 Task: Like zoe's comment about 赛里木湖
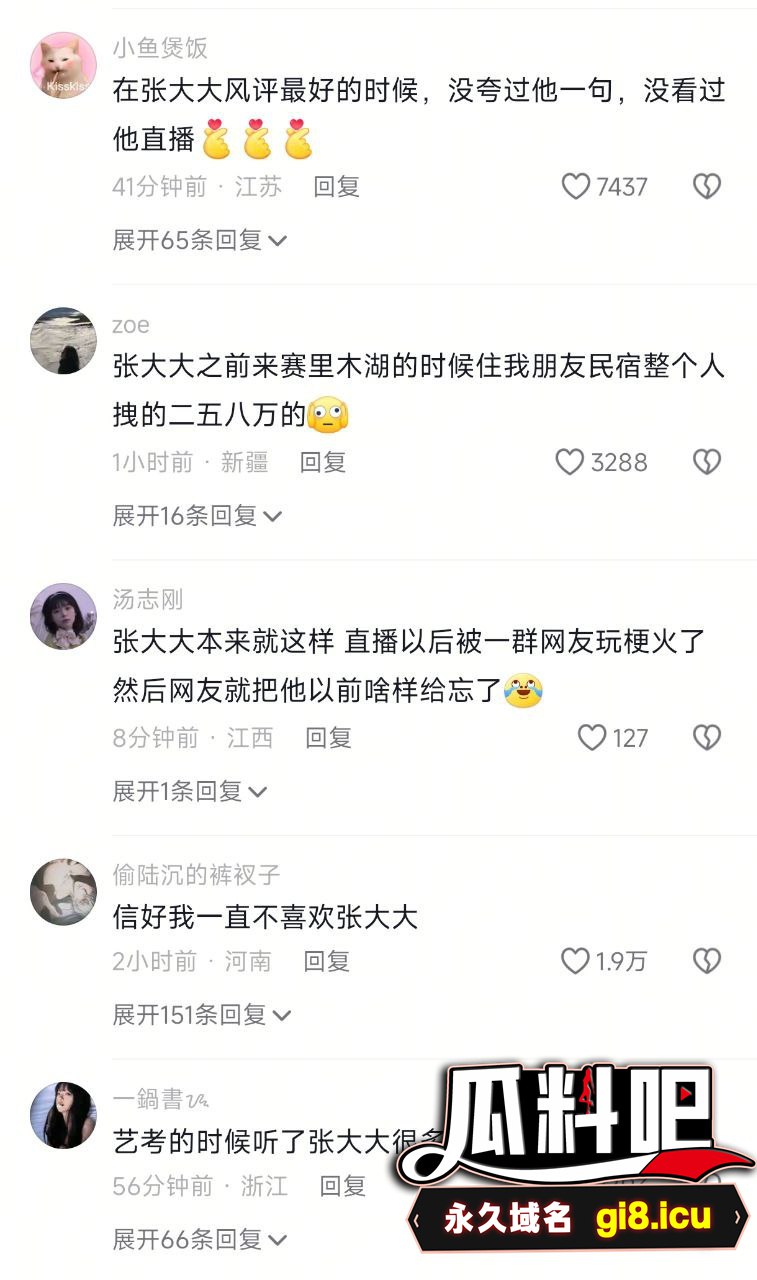(x=570, y=462)
